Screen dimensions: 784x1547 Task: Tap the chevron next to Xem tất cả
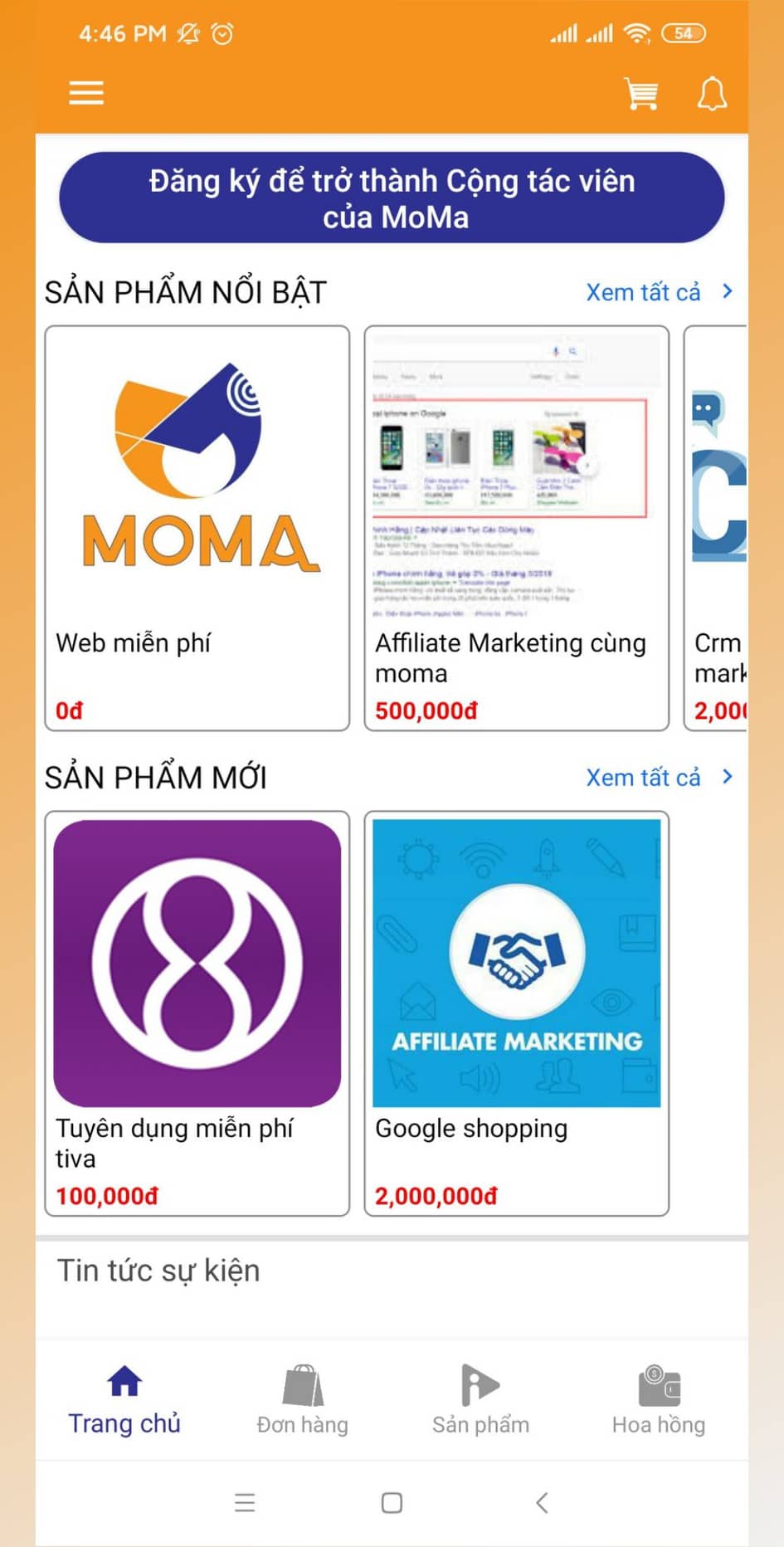coord(726,292)
